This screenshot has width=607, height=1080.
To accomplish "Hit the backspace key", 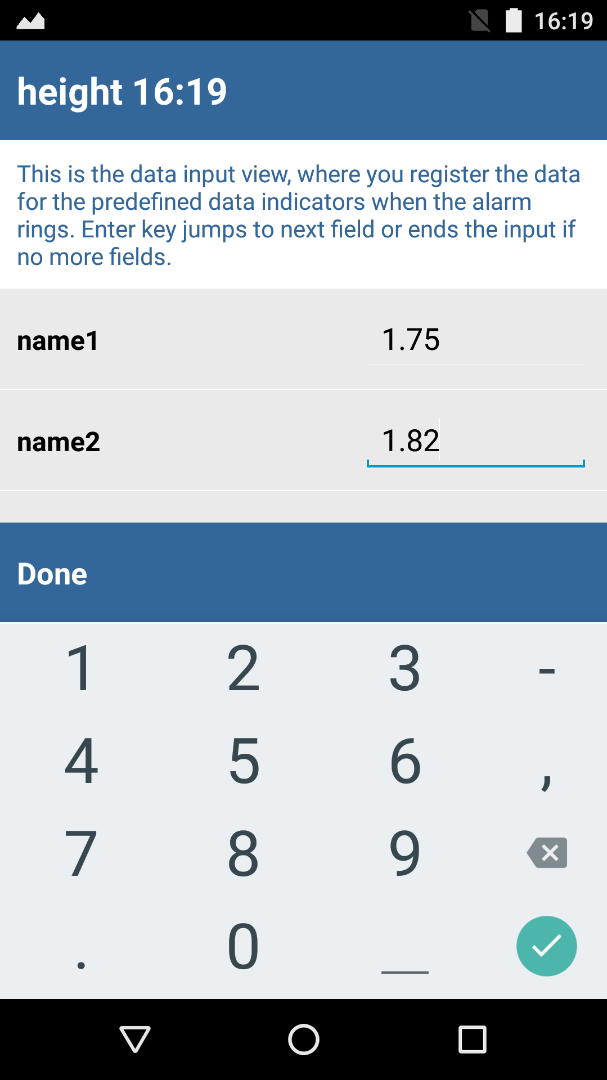I will tap(547, 853).
